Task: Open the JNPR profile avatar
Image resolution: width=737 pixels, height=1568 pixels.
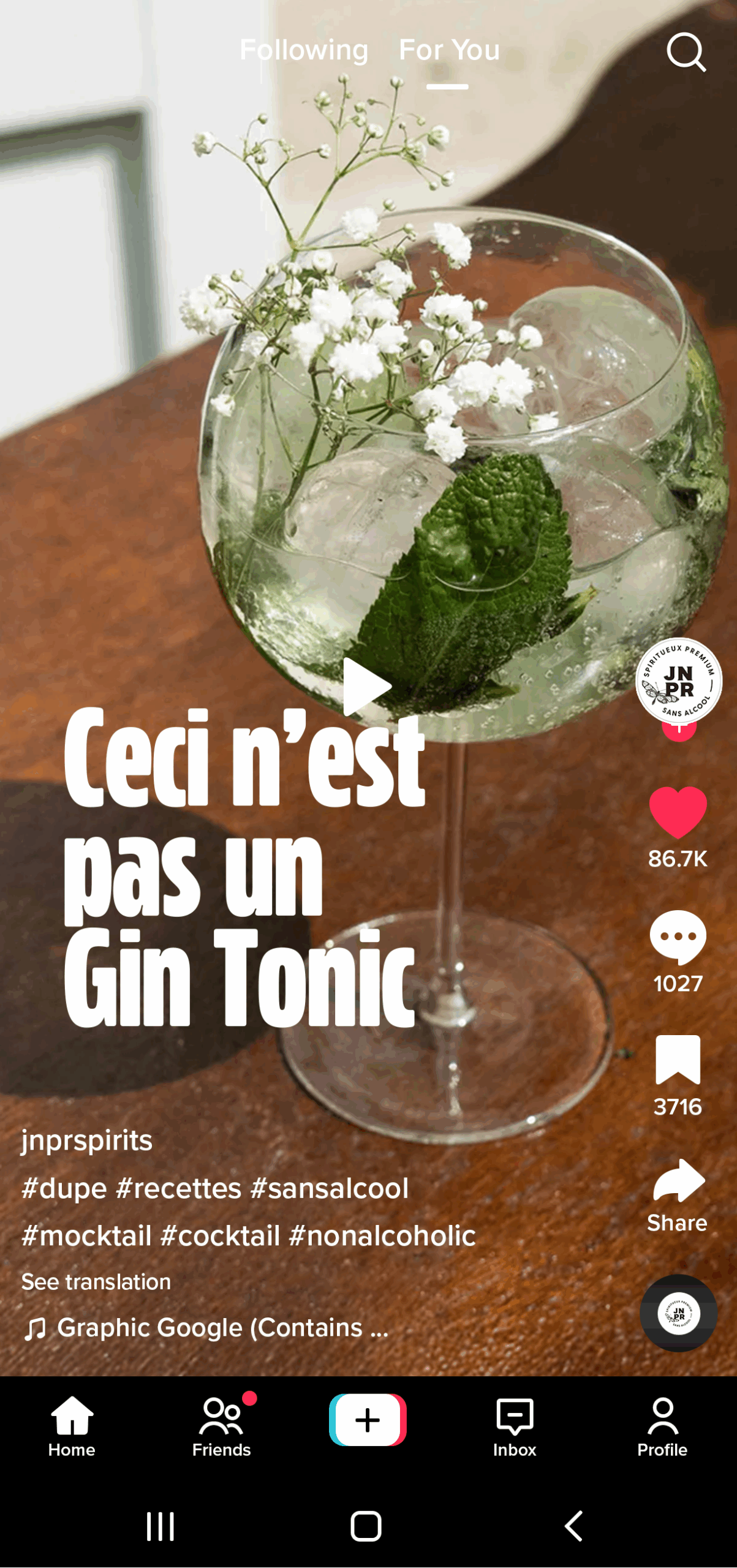Action: [x=678, y=680]
